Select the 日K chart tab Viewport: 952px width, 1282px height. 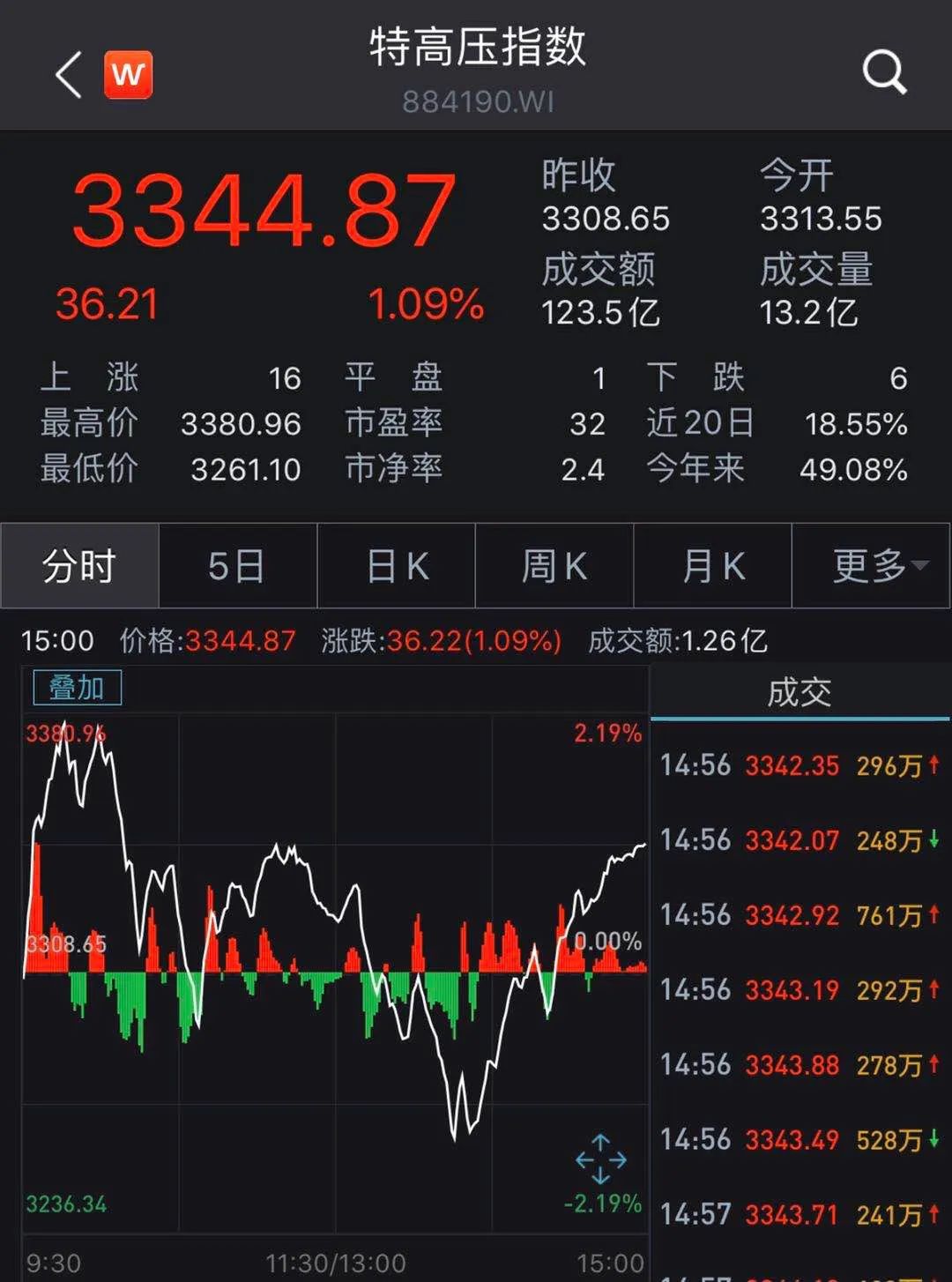397,566
